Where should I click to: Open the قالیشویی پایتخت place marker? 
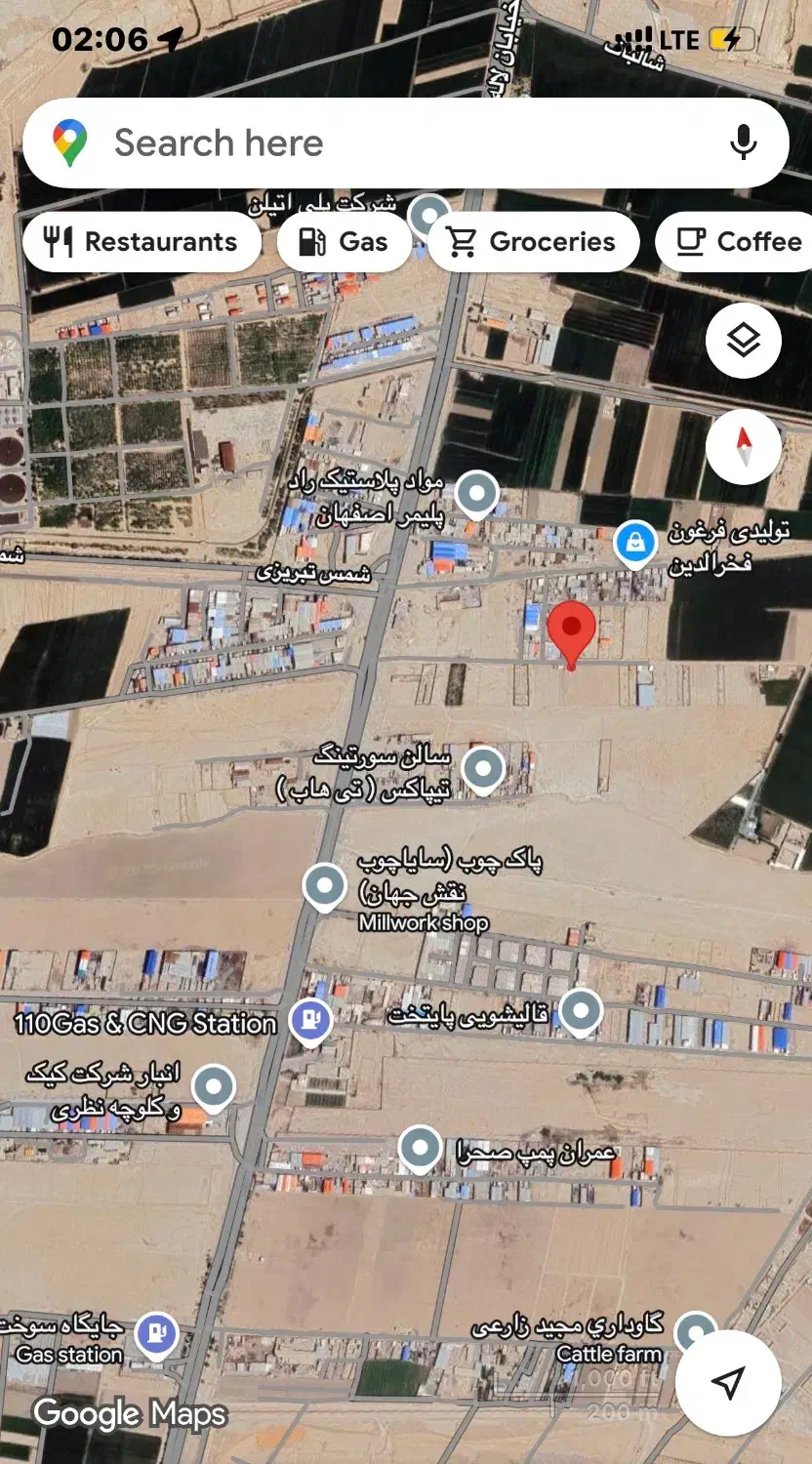pyautogui.click(x=581, y=1010)
